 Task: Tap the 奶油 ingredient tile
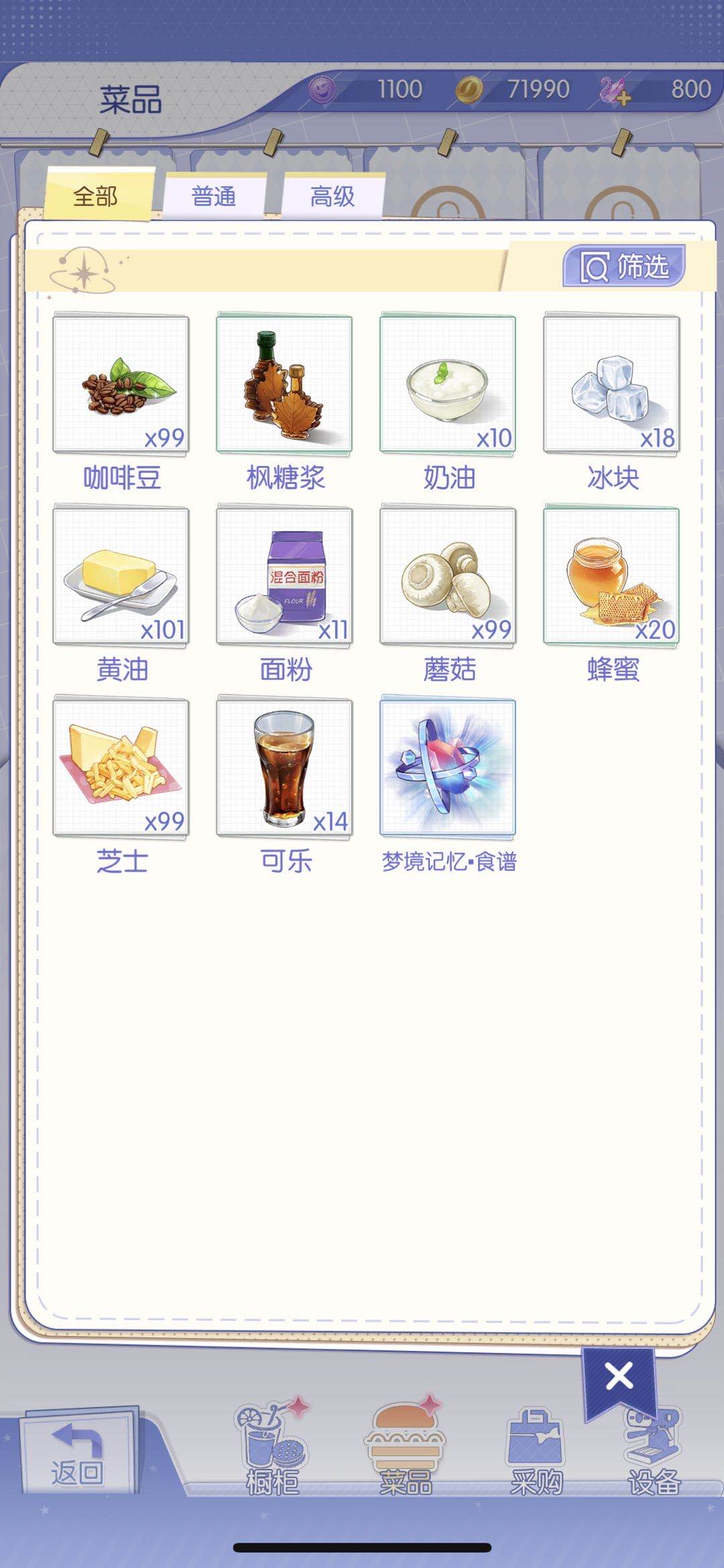point(448,384)
